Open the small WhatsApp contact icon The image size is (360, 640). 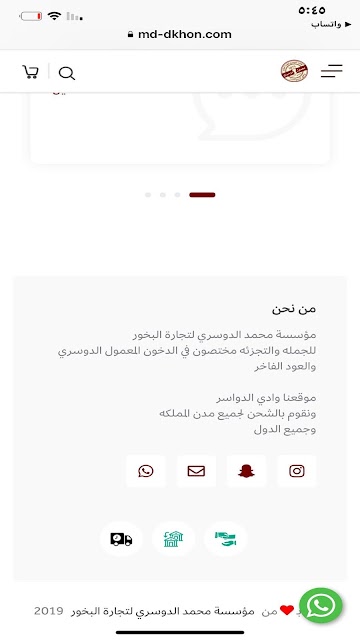(146, 471)
